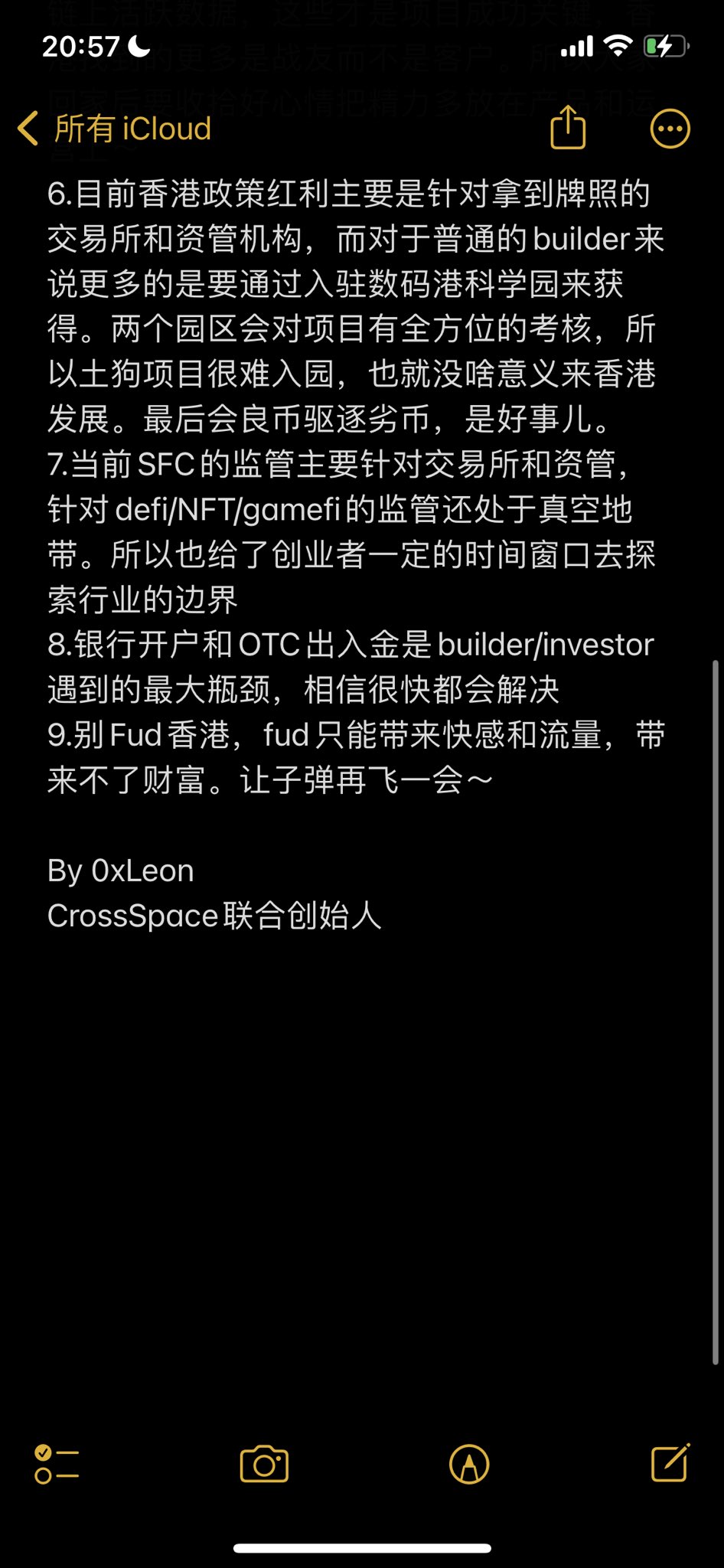Insert a checklist into the note

click(57, 1463)
